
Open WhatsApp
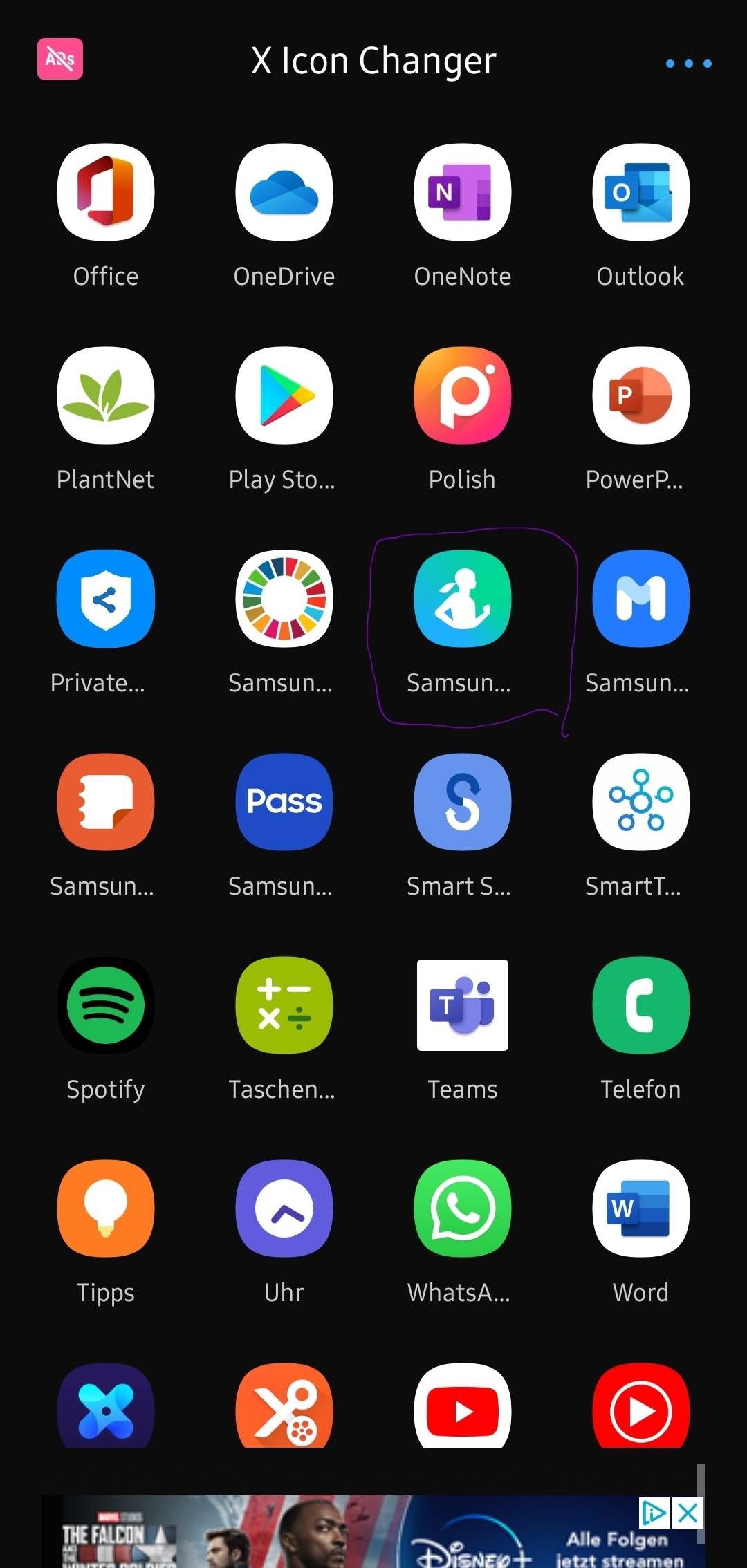462,1208
